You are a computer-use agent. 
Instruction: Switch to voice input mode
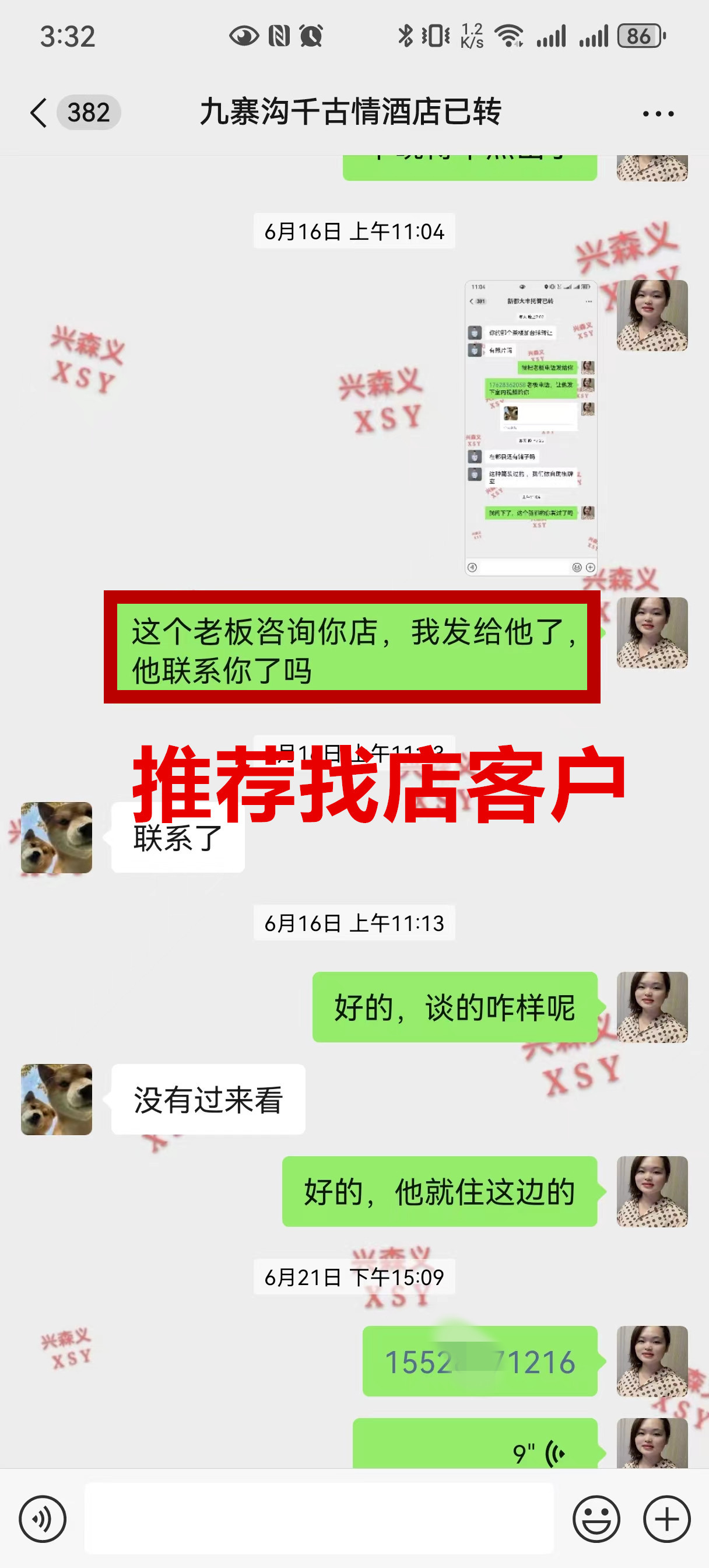point(42,1518)
